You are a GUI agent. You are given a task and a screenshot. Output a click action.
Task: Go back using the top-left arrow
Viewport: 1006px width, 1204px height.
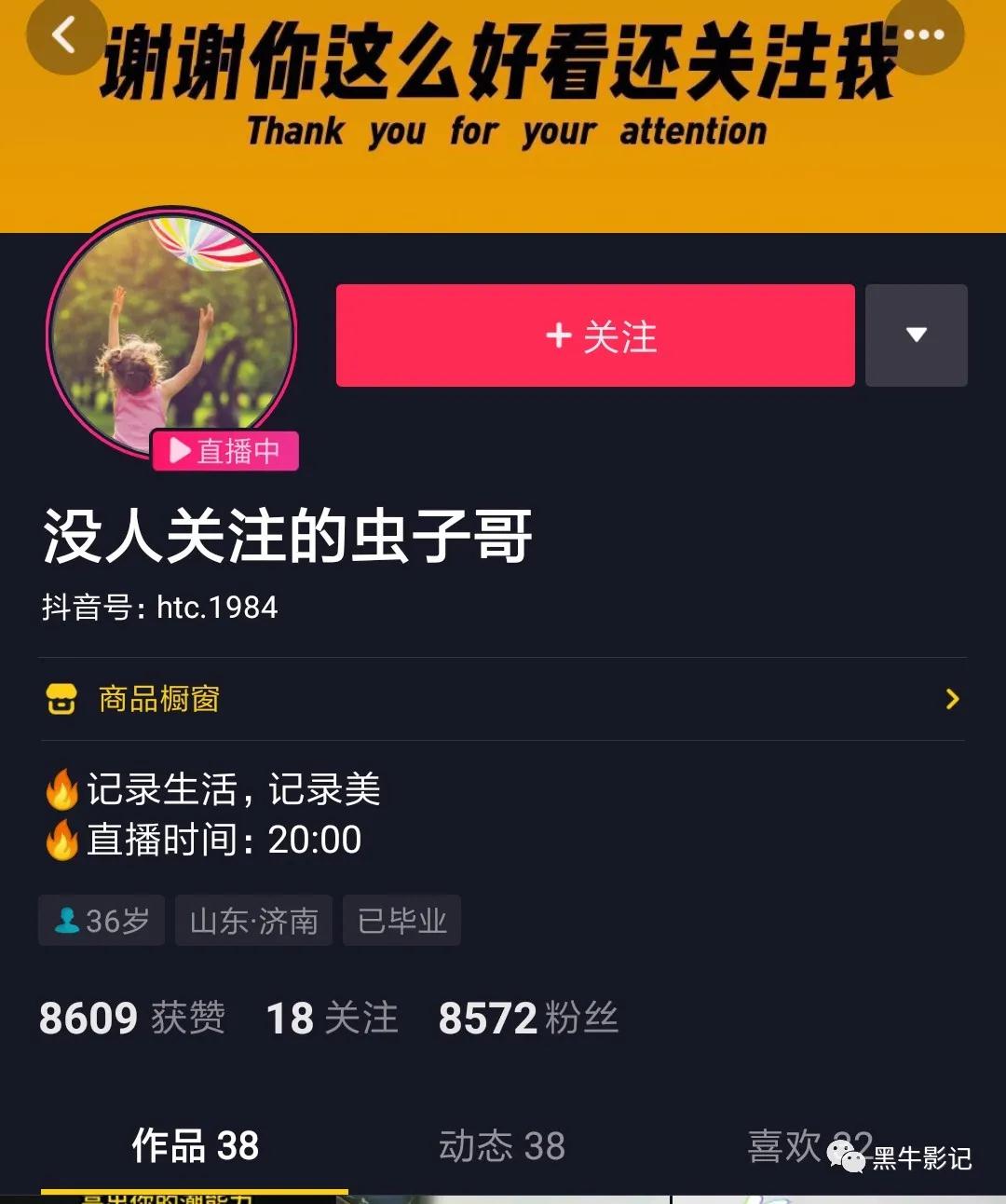(63, 37)
